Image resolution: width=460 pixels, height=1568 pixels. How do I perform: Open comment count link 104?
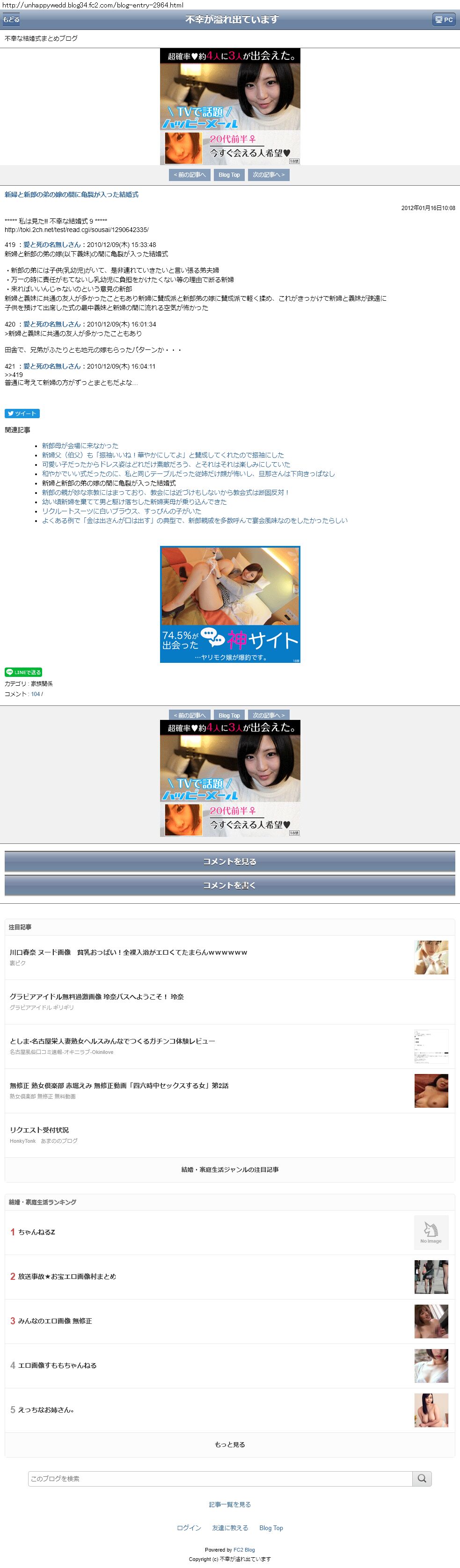(x=36, y=694)
